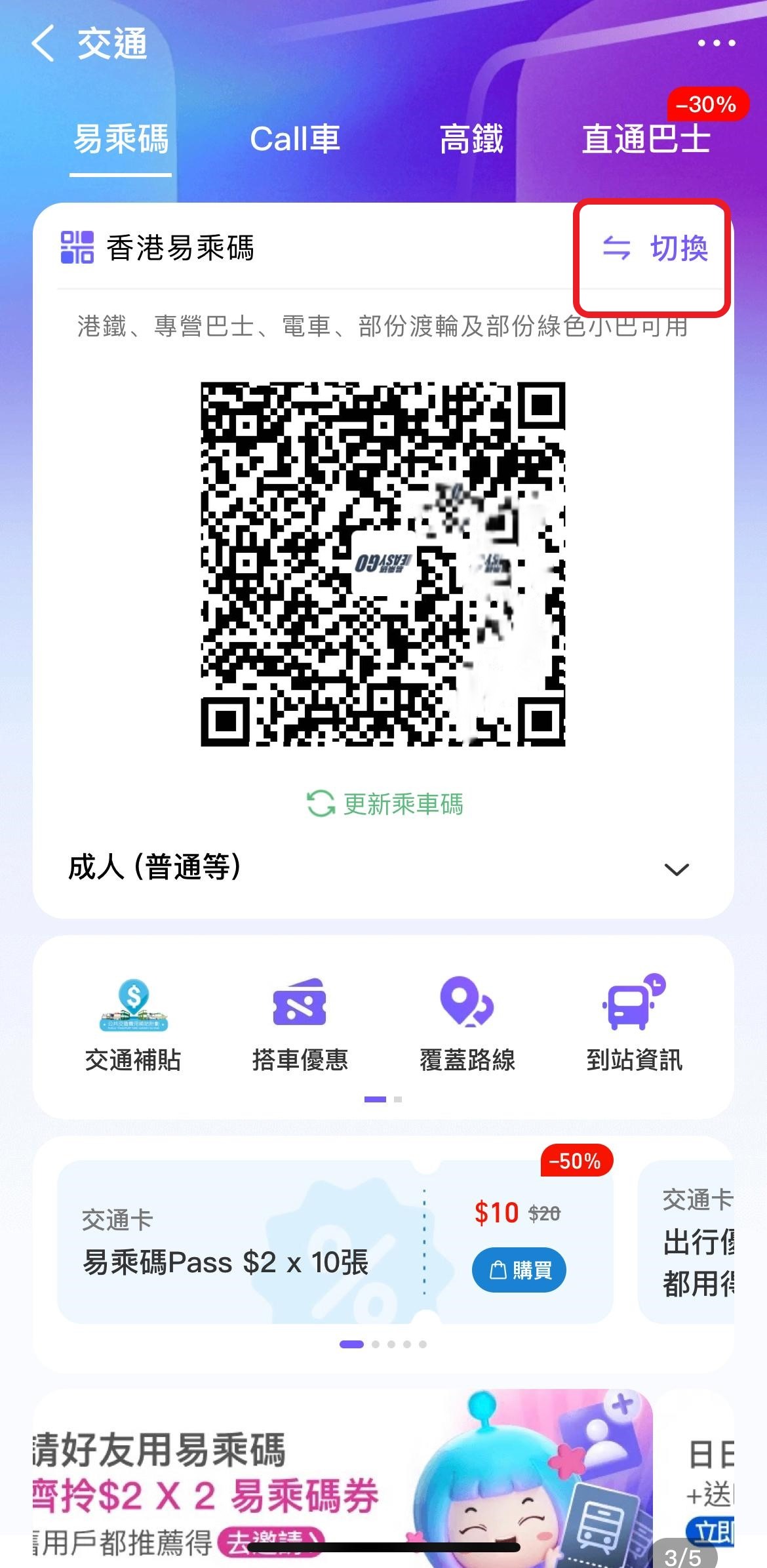Switch to the 高鐵 tab
767x1568 pixels.
pyautogui.click(x=471, y=140)
